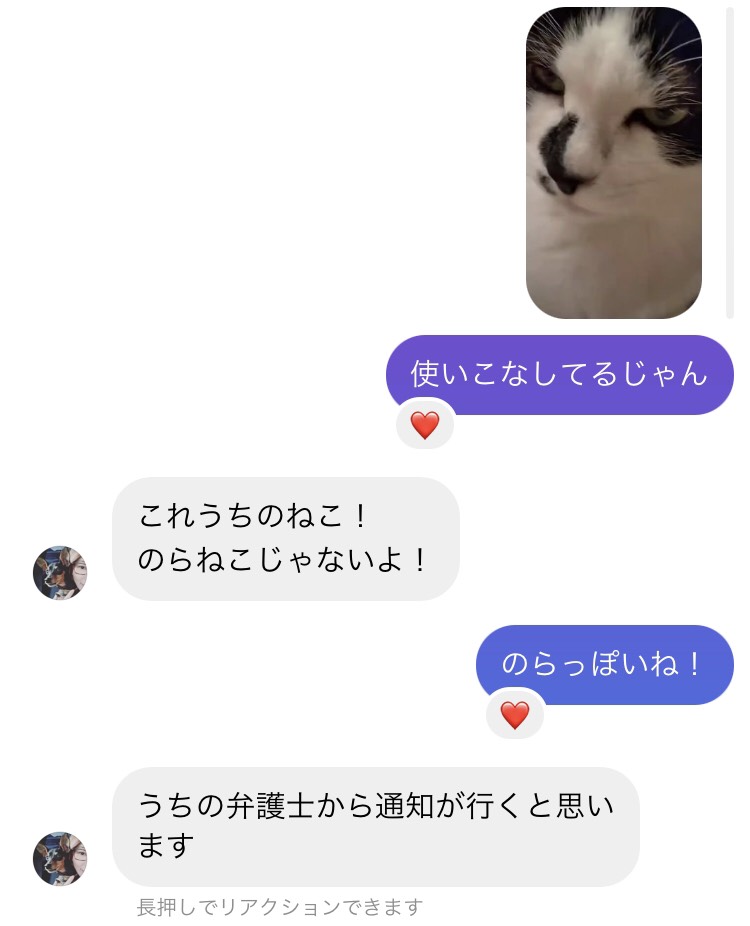Tap heart reaction under のらっぽいね！ message
The height and width of the screenshot is (926, 750).
(x=515, y=715)
